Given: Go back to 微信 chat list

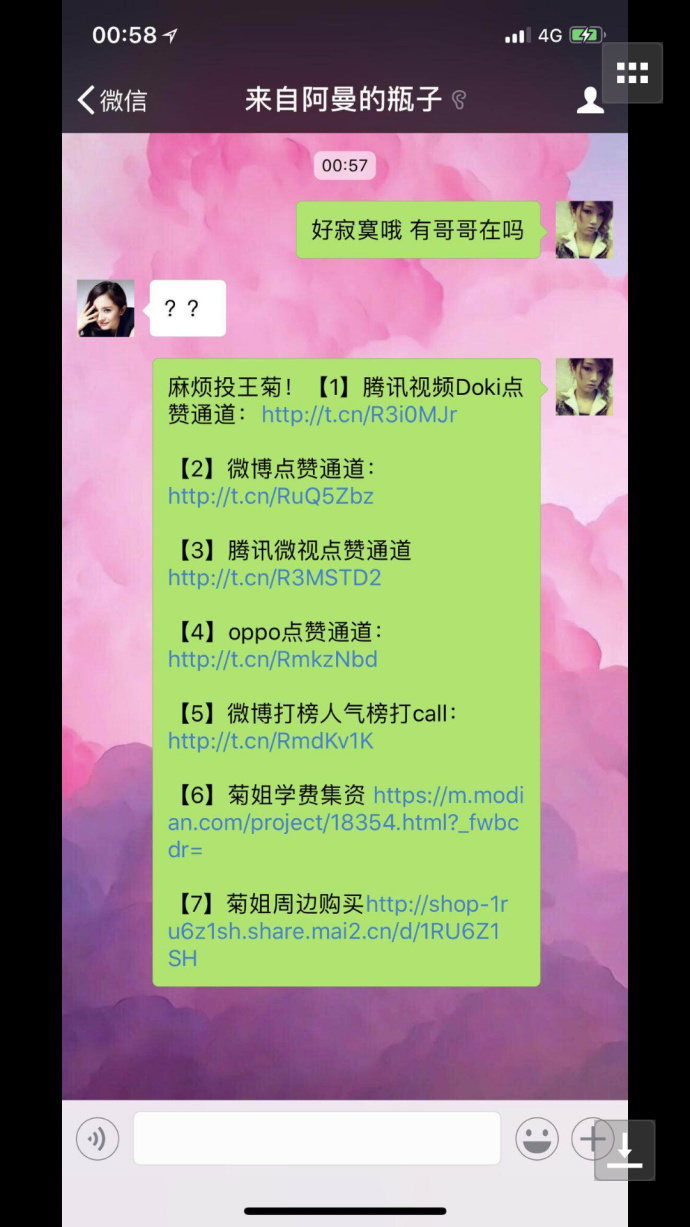Looking at the screenshot, I should (111, 100).
